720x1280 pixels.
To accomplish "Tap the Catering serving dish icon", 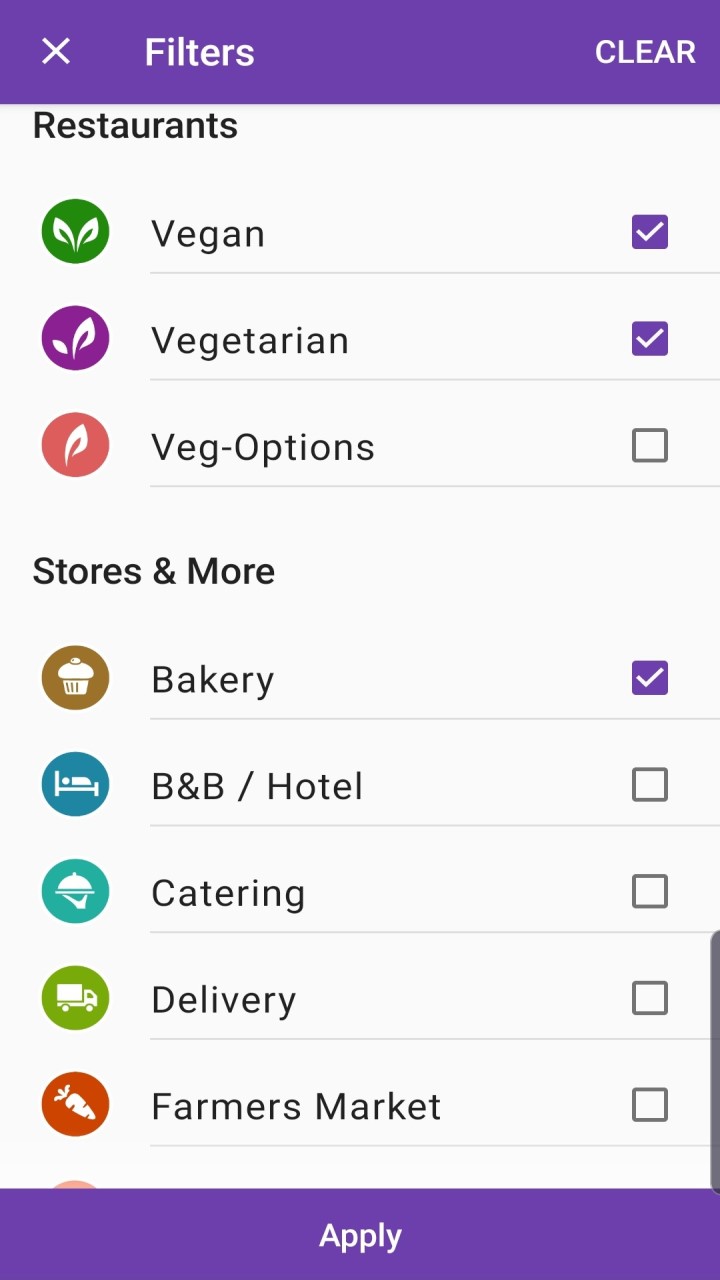I will coord(75,891).
